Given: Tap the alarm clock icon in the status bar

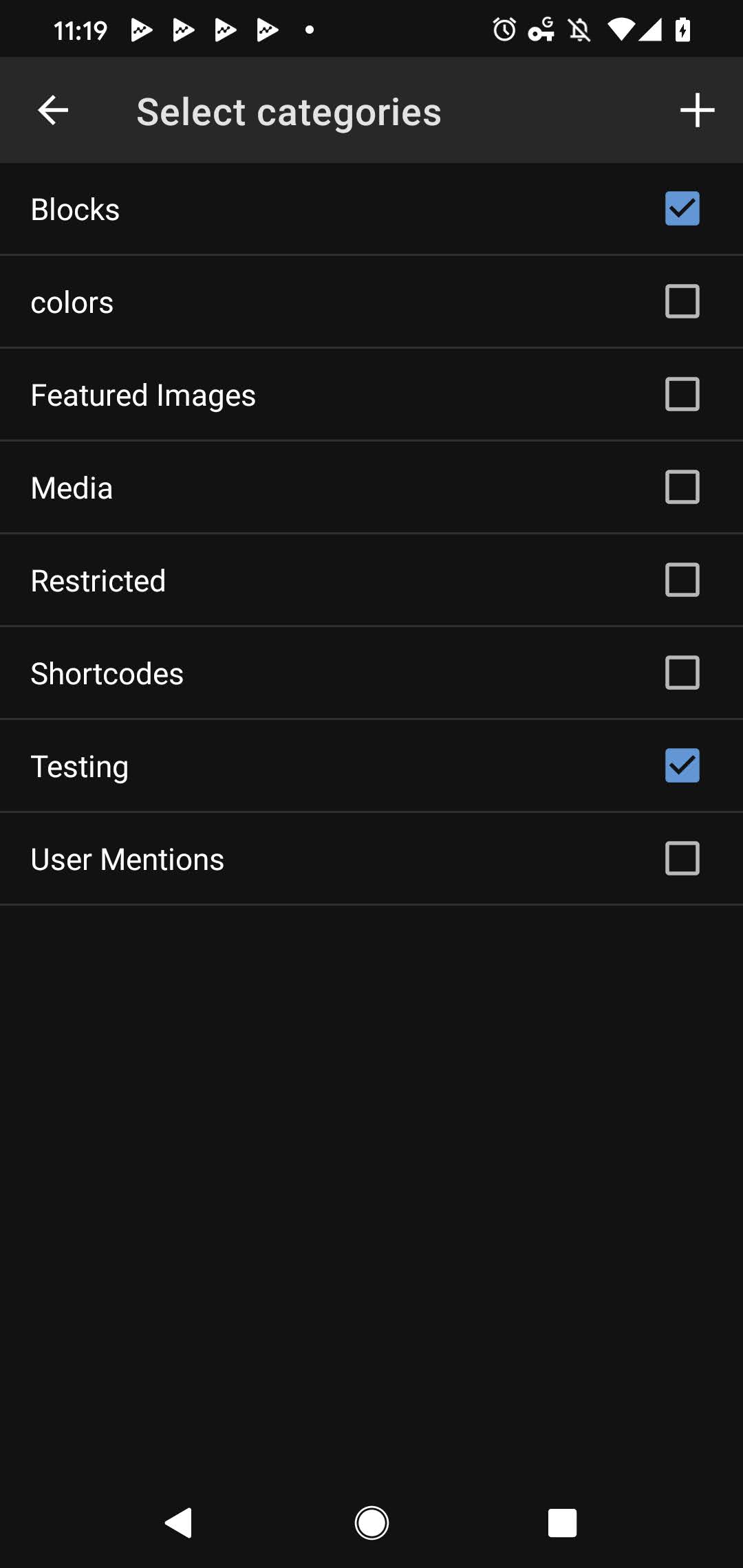Looking at the screenshot, I should [503, 29].
